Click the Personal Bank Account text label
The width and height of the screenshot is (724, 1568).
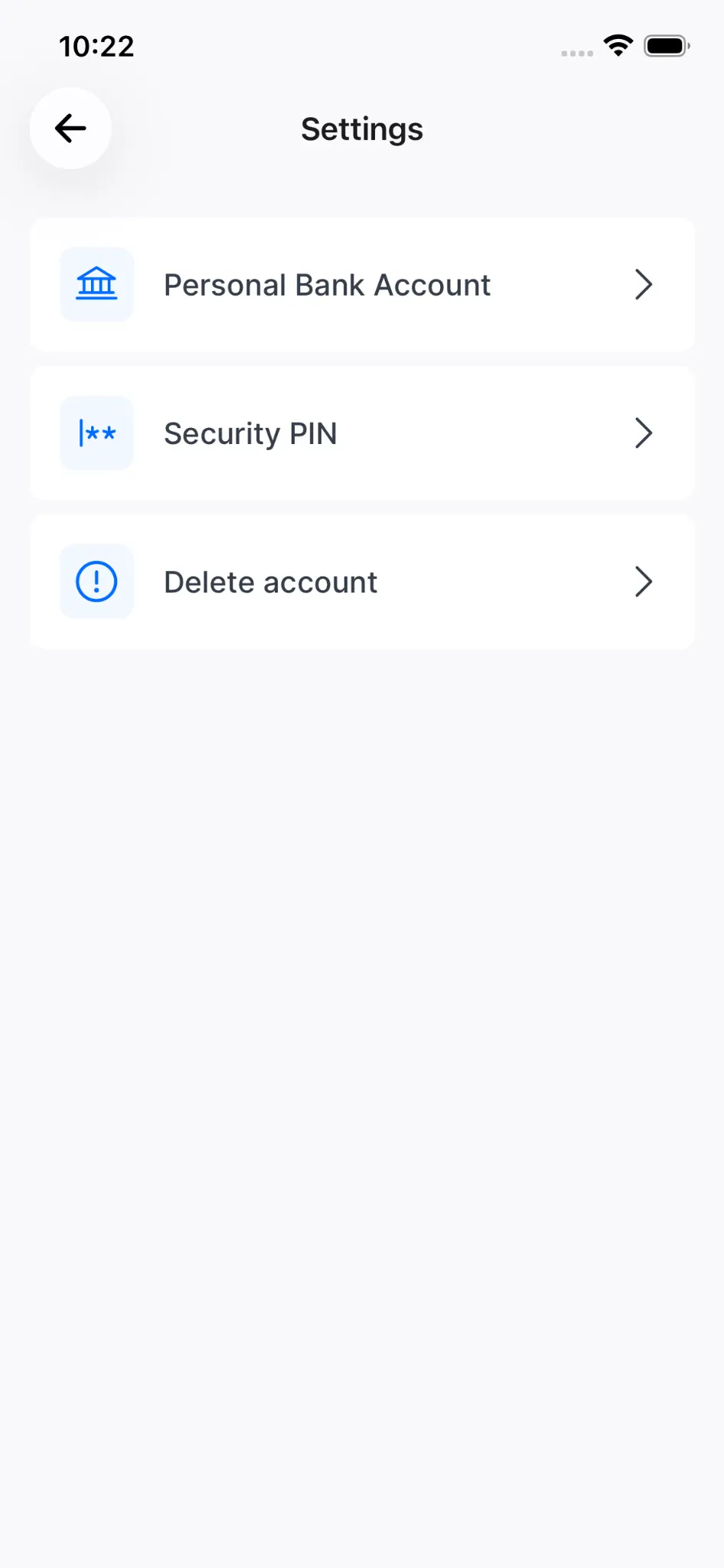(x=327, y=284)
